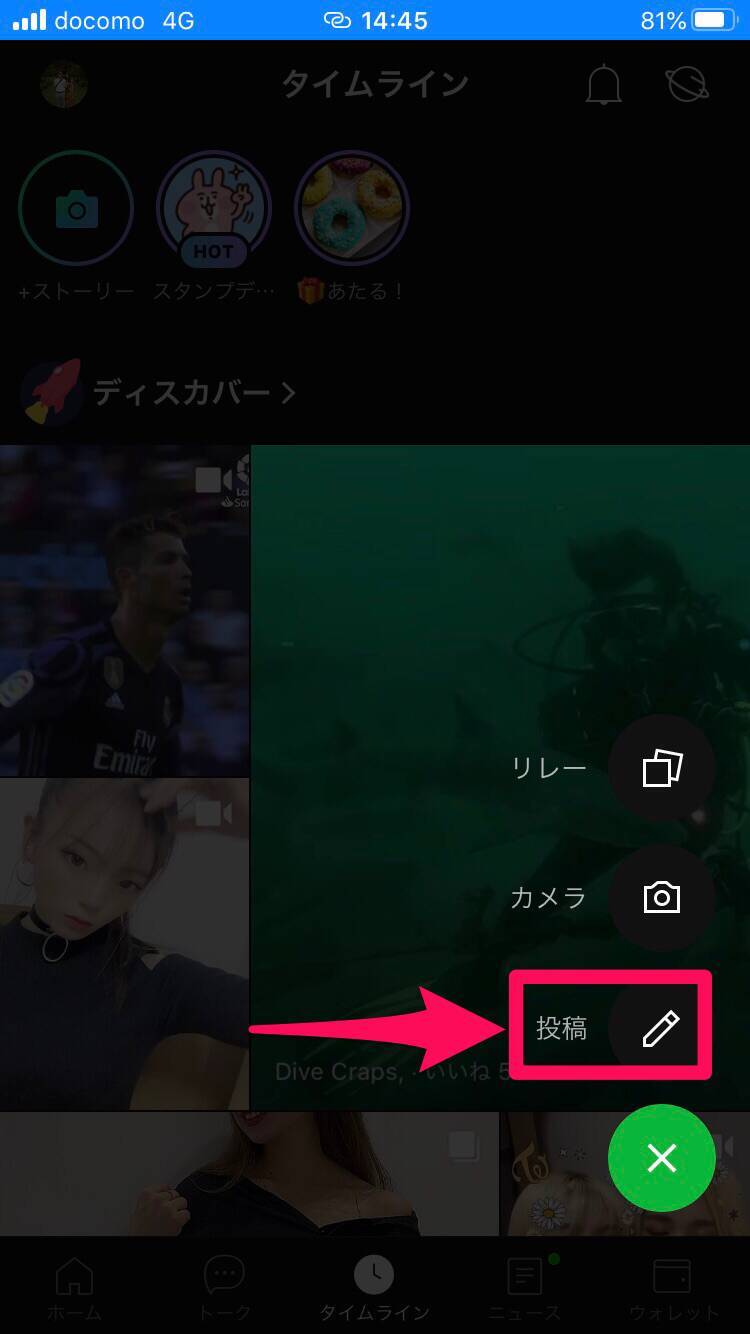Open the リレー relay post option

point(661,768)
